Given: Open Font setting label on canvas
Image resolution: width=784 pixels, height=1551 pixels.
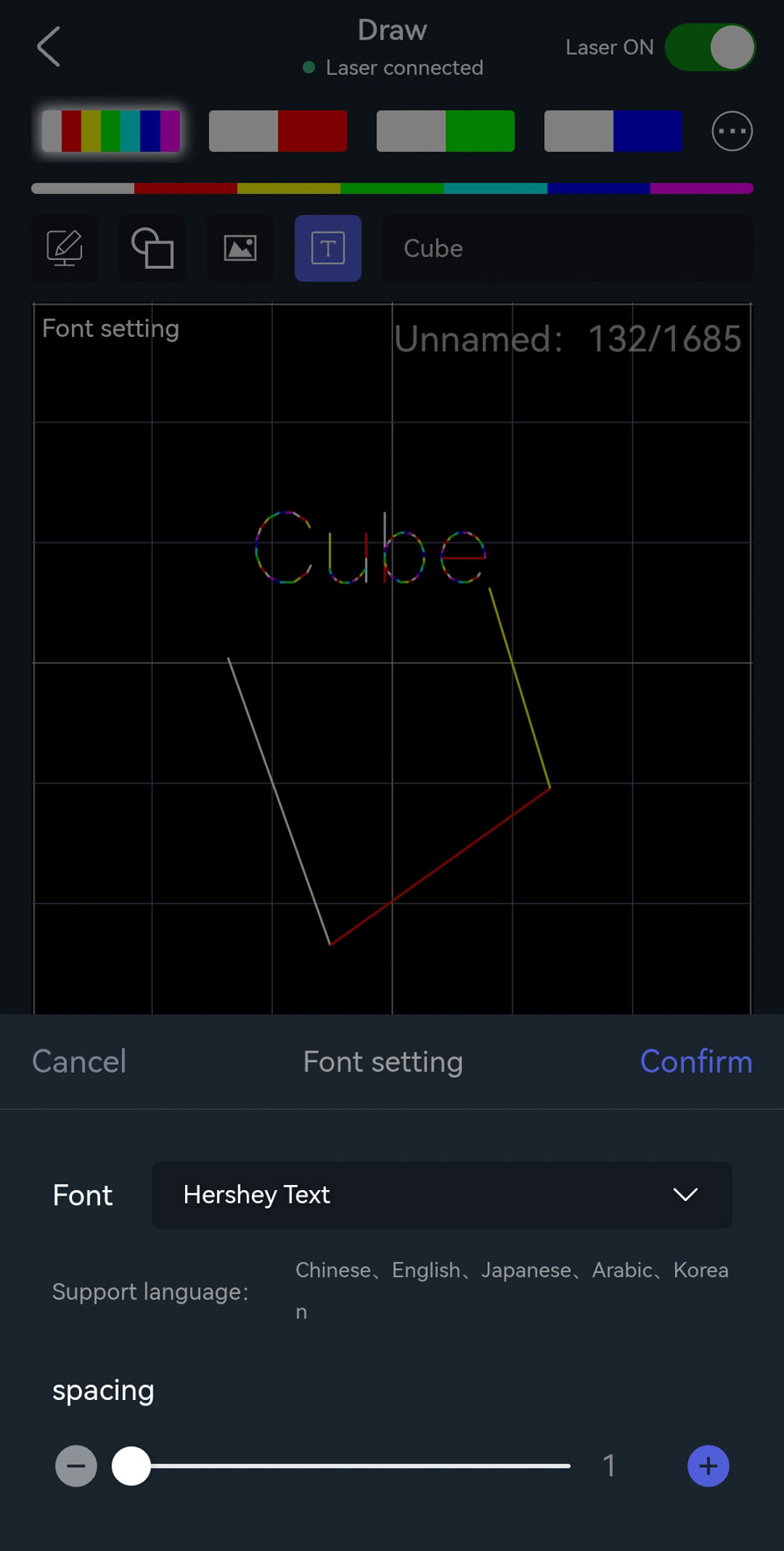Looking at the screenshot, I should (x=111, y=329).
